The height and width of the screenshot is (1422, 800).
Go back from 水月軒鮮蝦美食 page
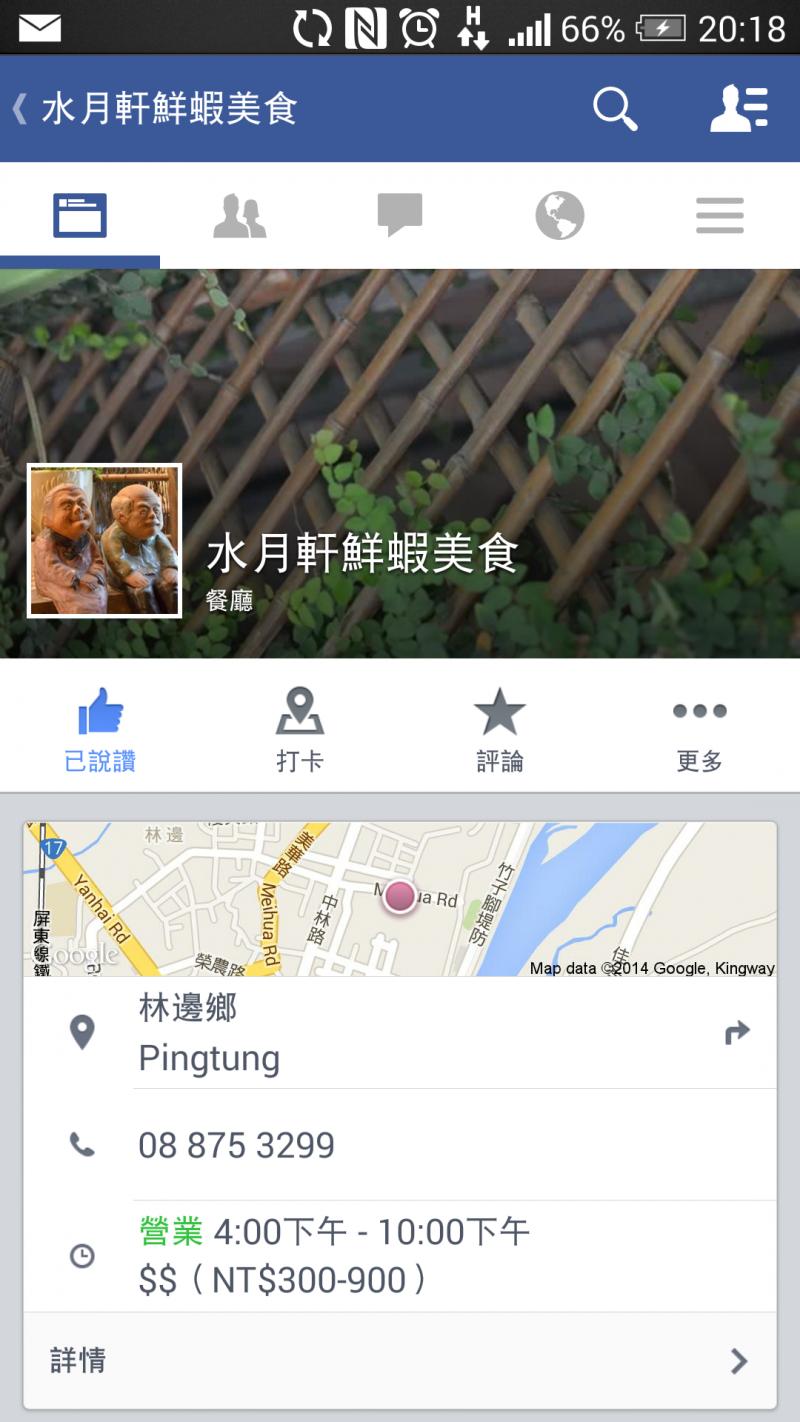point(20,108)
